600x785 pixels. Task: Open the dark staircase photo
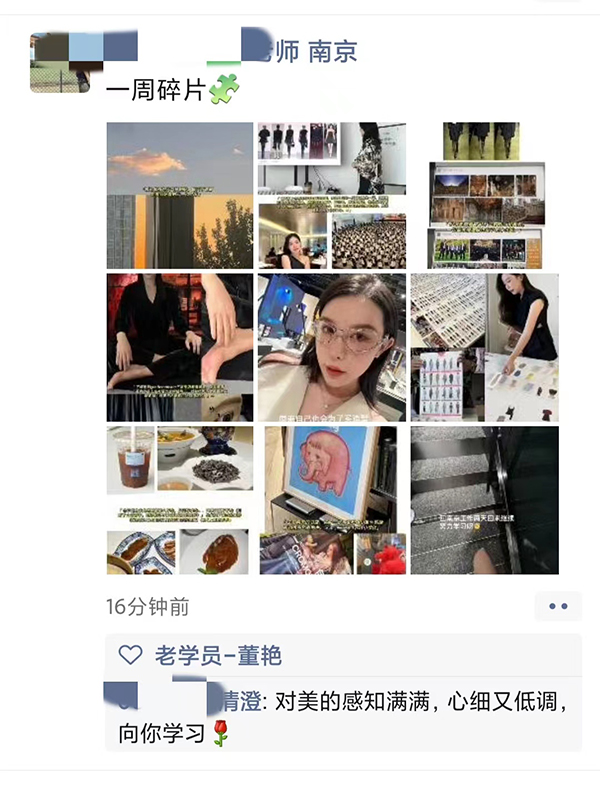[x=484, y=500]
